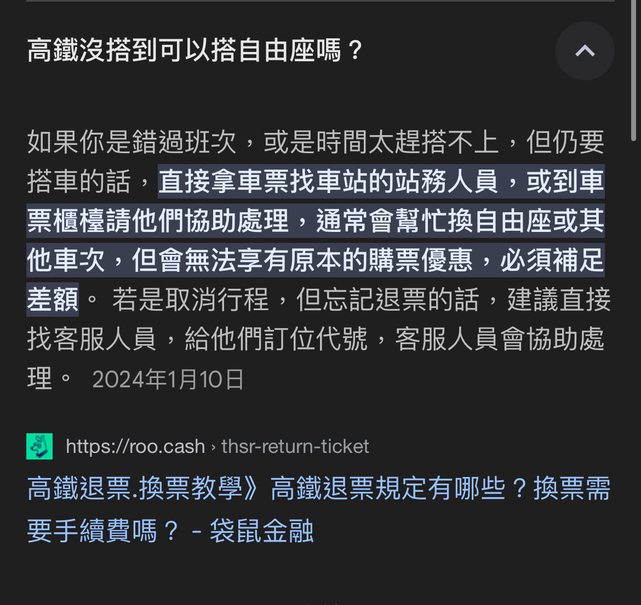Collapse the 高鐵沒搭到可以搭自由座嗎 answer
The height and width of the screenshot is (605, 641).
pos(585,51)
